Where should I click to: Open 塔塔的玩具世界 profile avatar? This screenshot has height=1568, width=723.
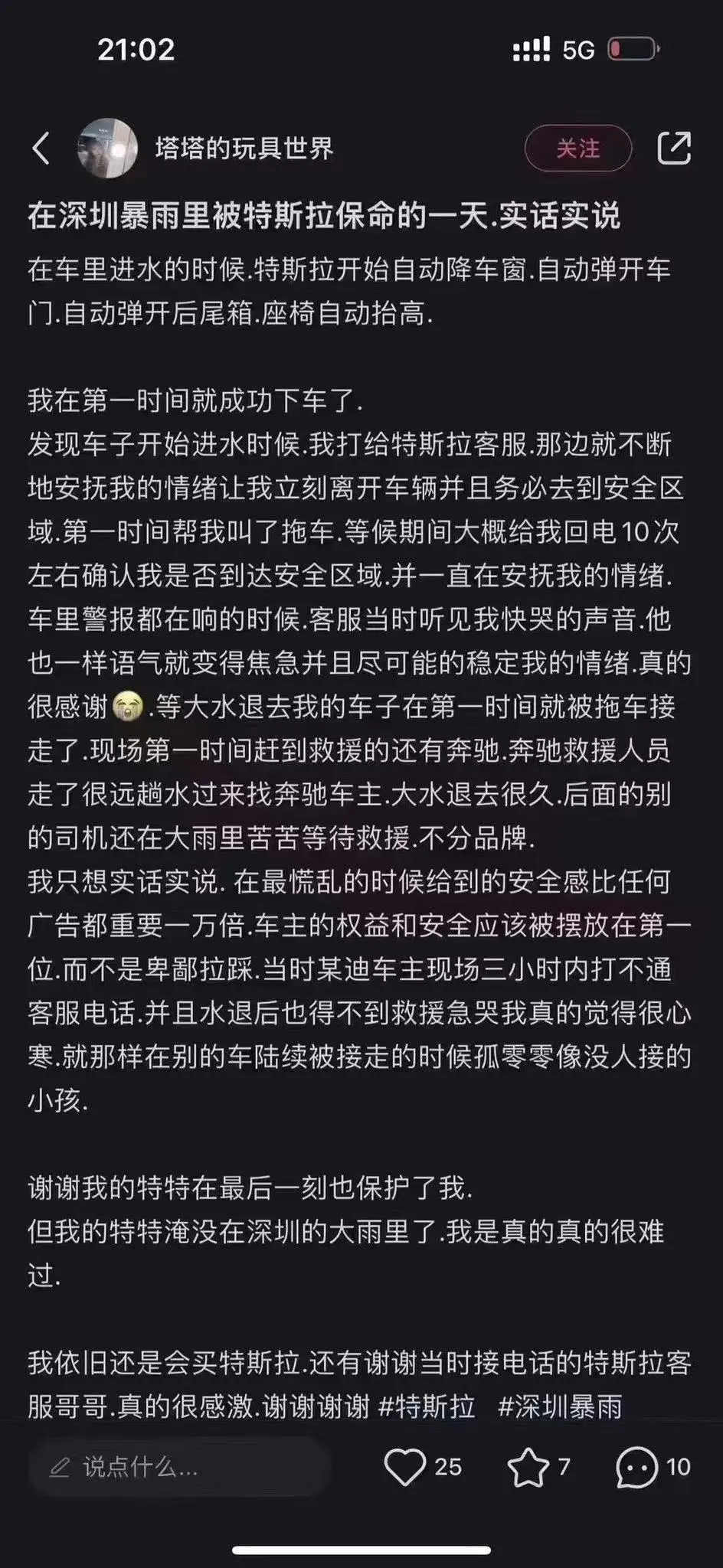tap(108, 149)
